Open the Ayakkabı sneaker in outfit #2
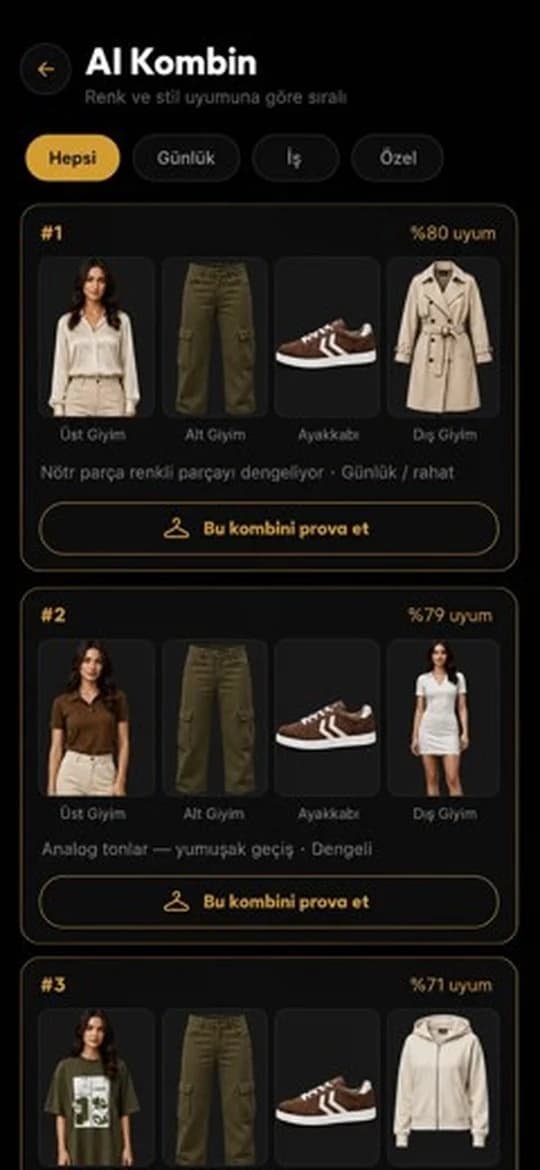This screenshot has height=1170, width=540. (327, 718)
